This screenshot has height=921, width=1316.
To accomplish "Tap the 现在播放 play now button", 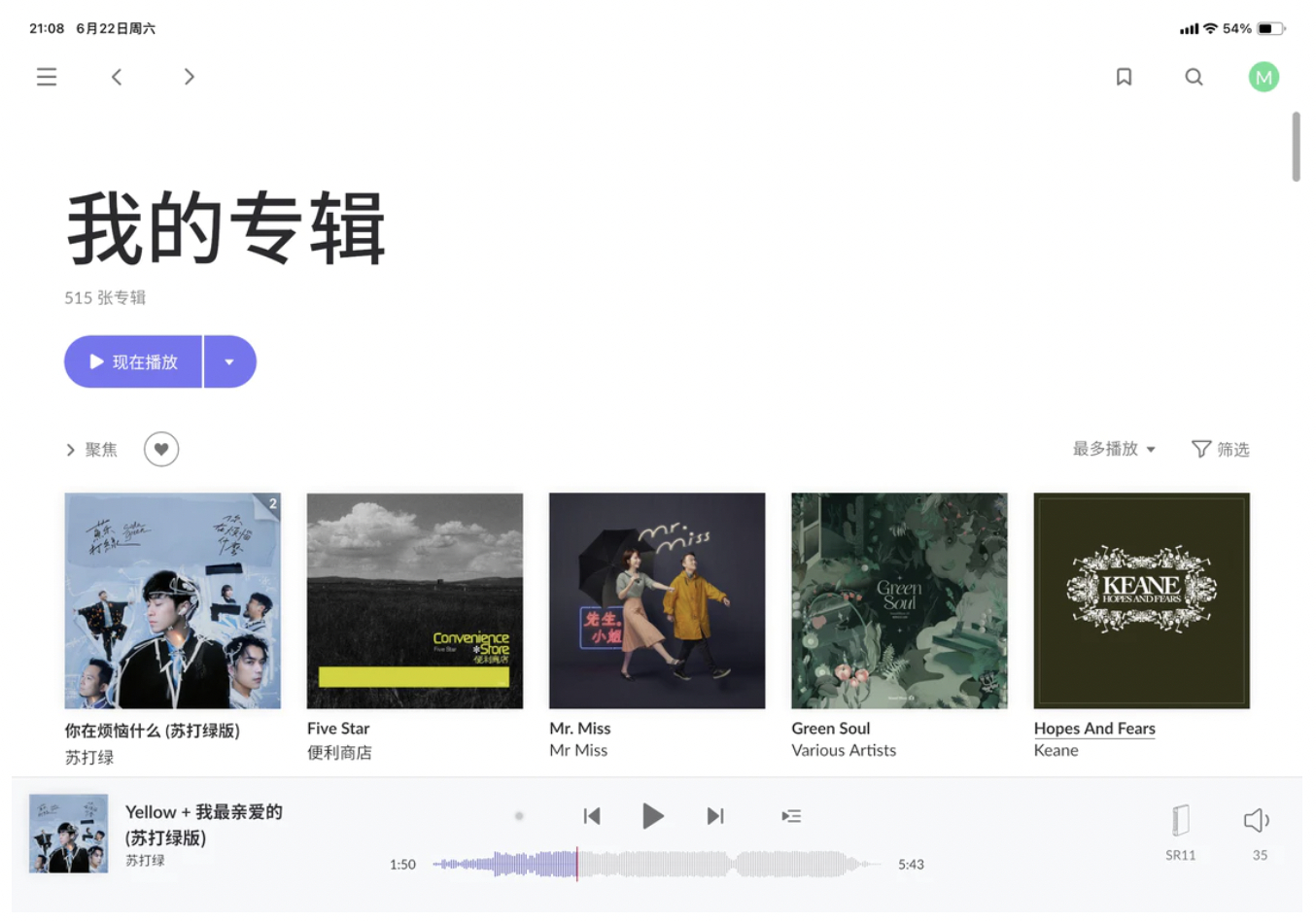I will click(134, 361).
